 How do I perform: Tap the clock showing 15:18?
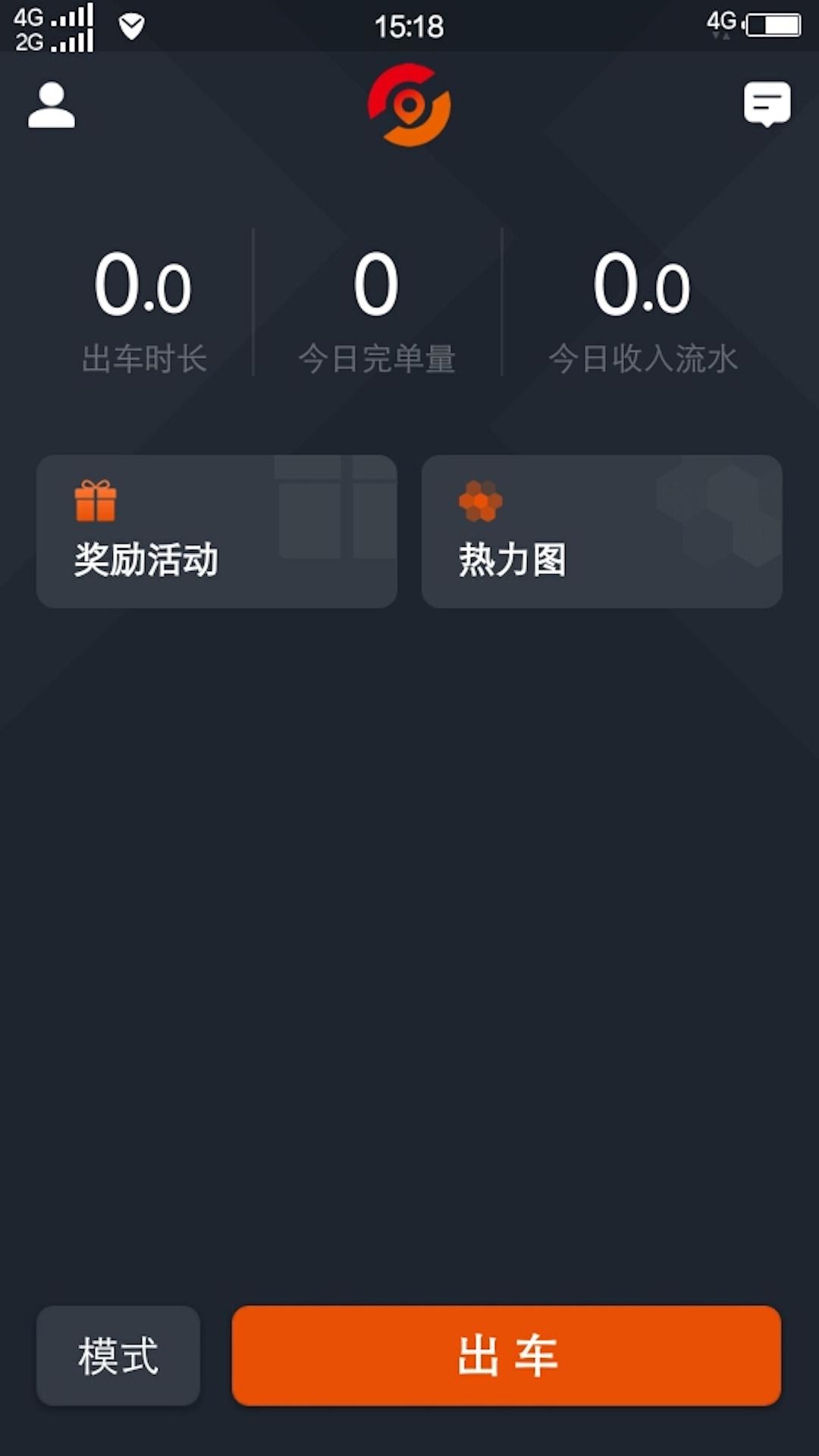click(x=409, y=27)
